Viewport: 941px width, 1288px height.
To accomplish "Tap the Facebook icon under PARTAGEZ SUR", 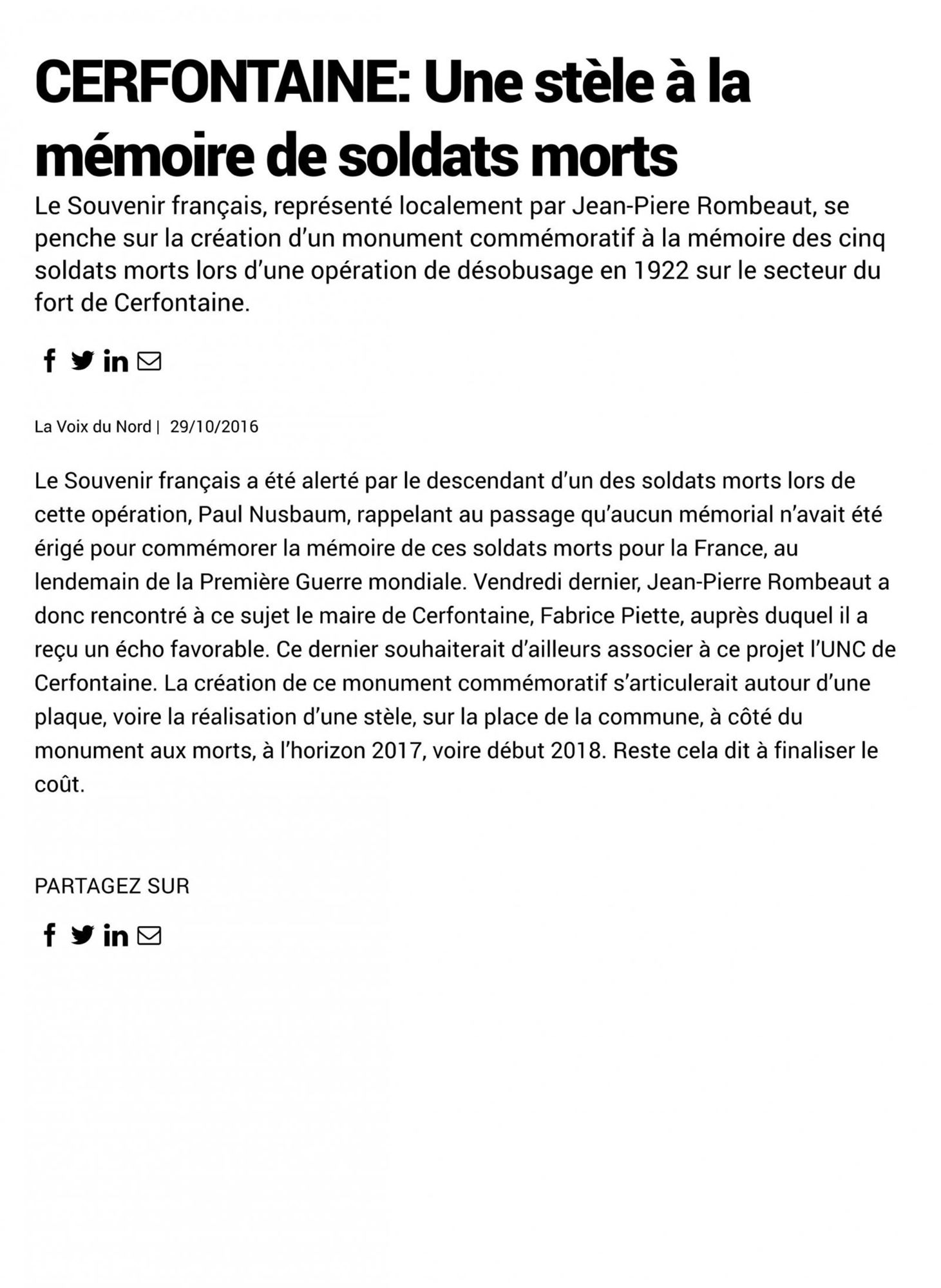I will [x=50, y=934].
